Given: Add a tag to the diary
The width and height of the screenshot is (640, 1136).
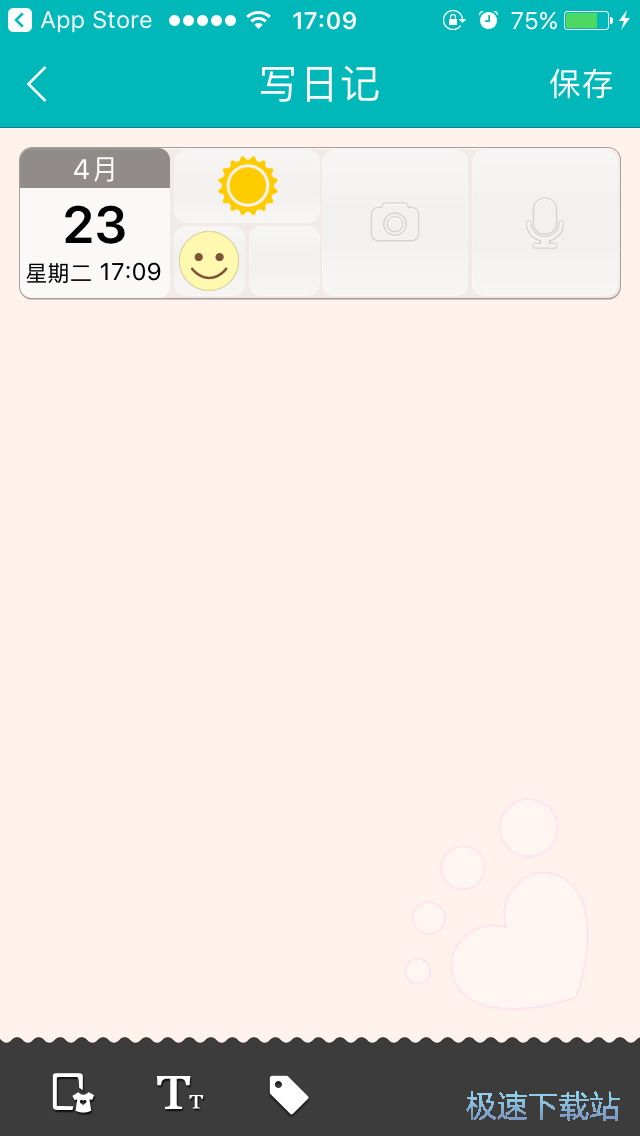Looking at the screenshot, I should point(289,1094).
